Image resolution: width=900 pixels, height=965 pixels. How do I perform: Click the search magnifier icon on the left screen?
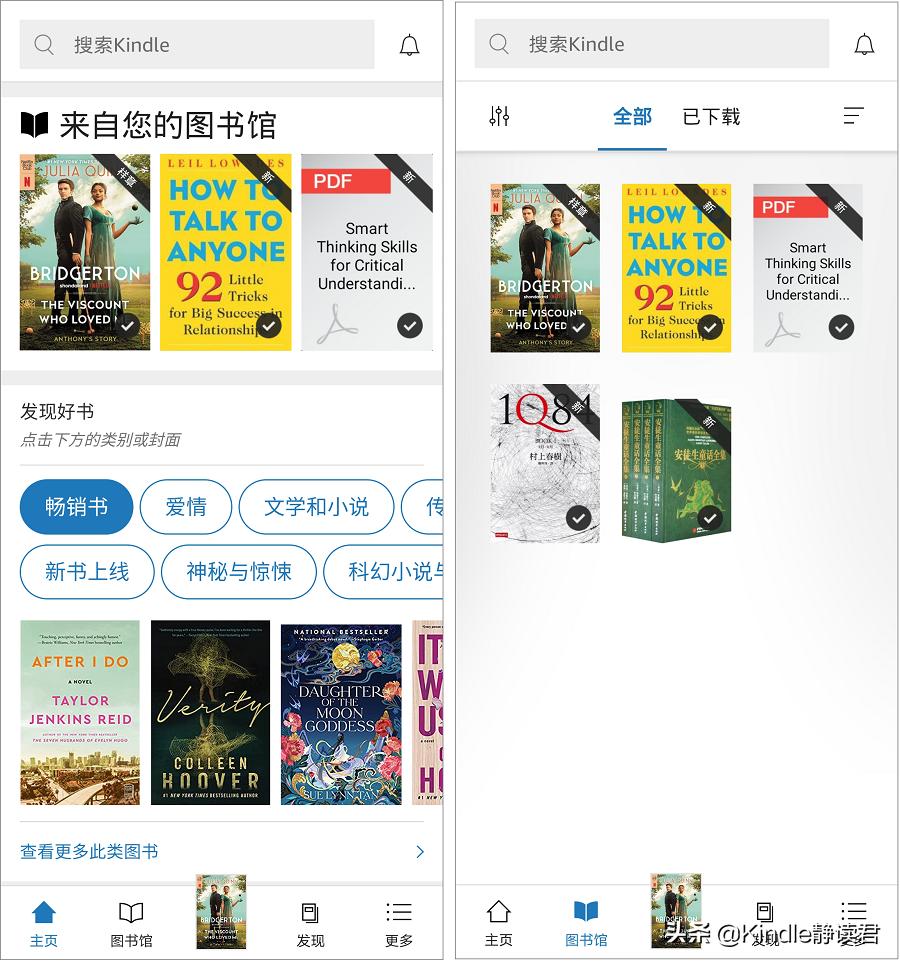pos(42,44)
